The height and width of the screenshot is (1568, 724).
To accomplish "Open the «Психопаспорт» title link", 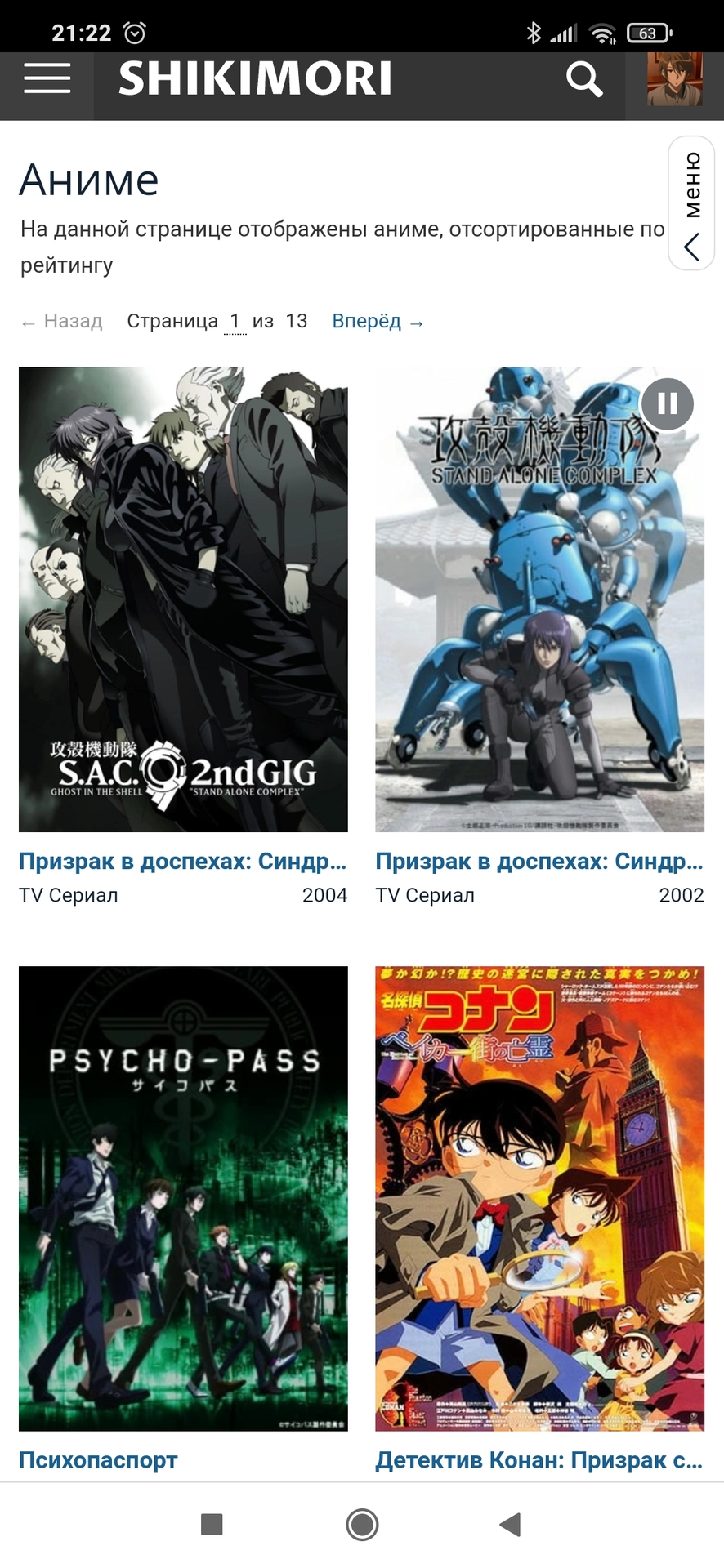I will pos(98,1459).
